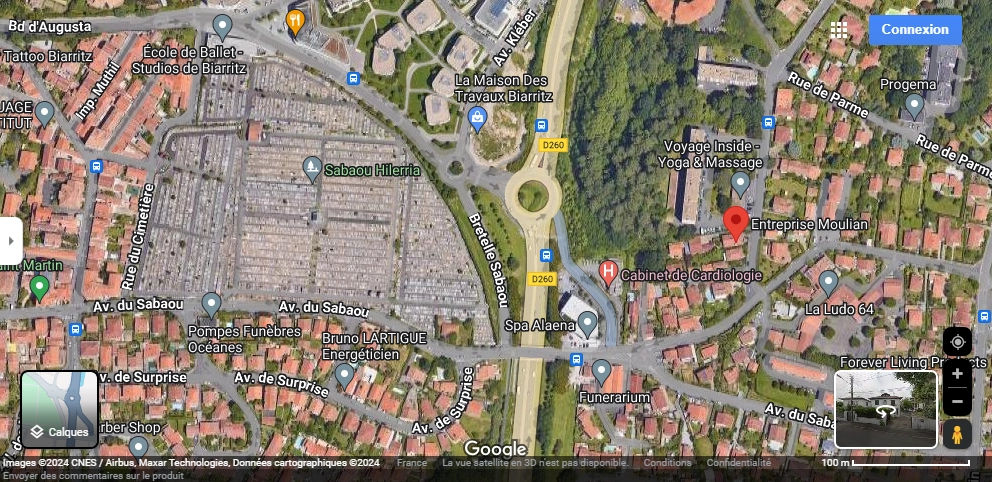Viewport: 992px width, 482px height.
Task: Open Pompes Funèbres Océanes marker
Action: 211,303
